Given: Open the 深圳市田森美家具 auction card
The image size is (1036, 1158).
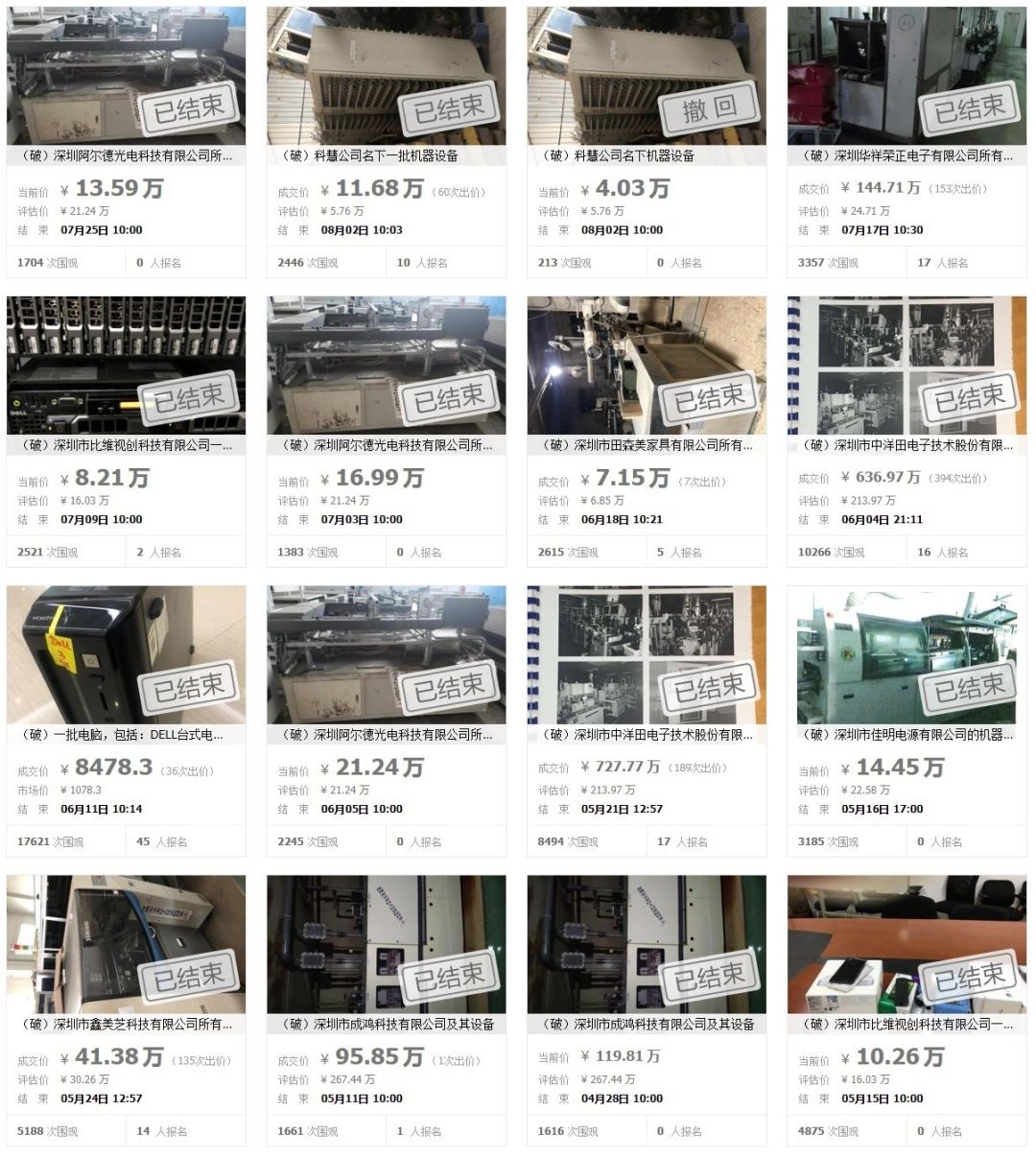Looking at the screenshot, I should click(647, 432).
